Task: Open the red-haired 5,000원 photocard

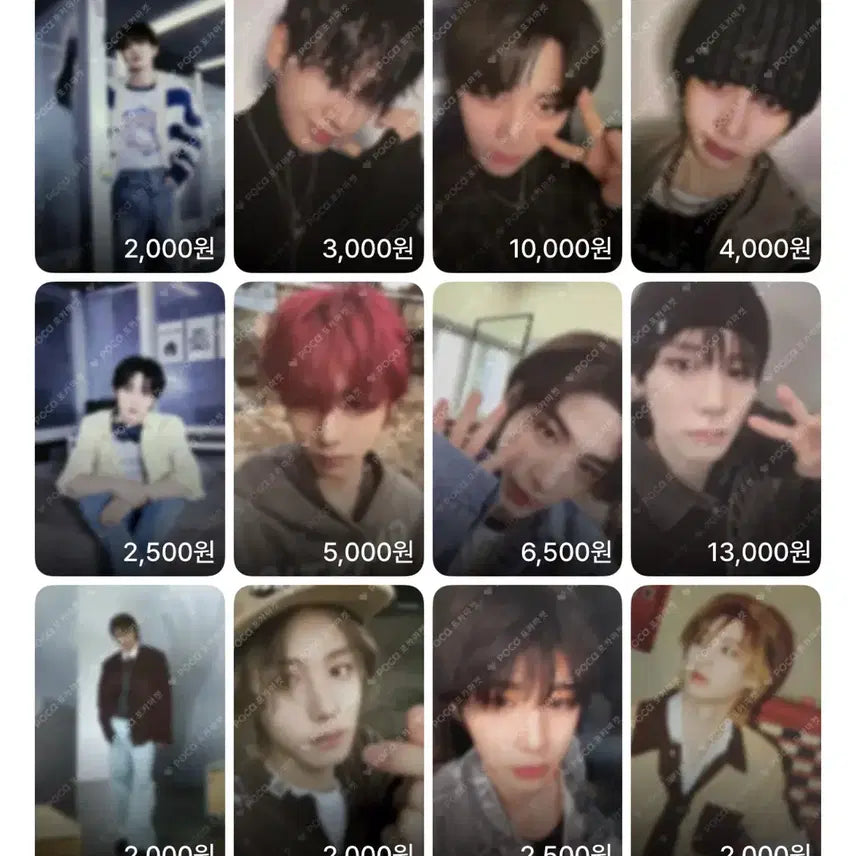Action: coord(328,428)
